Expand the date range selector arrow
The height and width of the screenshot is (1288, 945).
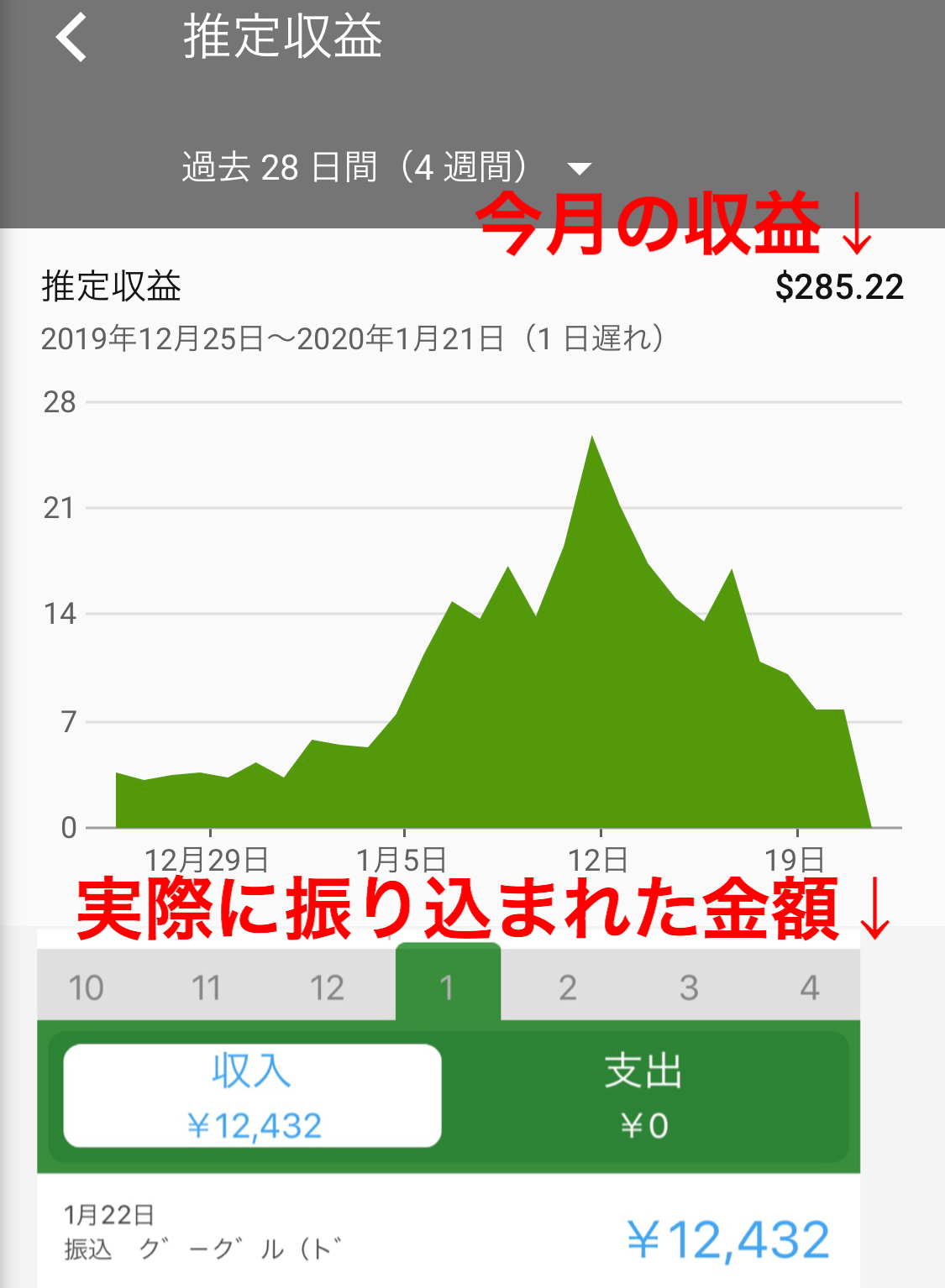click(x=583, y=168)
